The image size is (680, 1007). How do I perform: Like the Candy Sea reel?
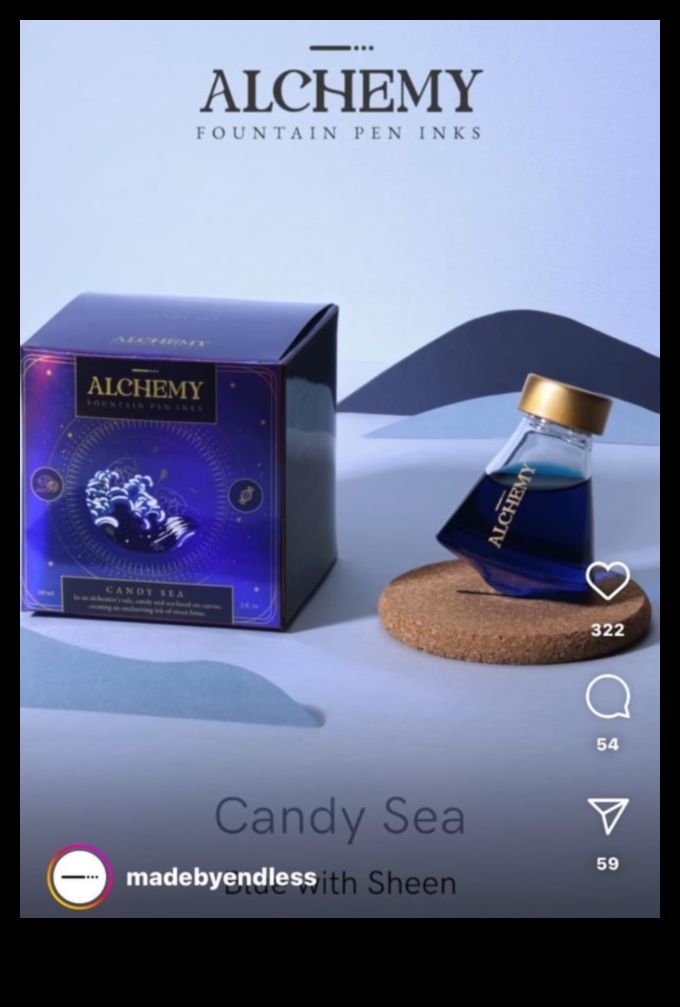pyautogui.click(x=607, y=581)
